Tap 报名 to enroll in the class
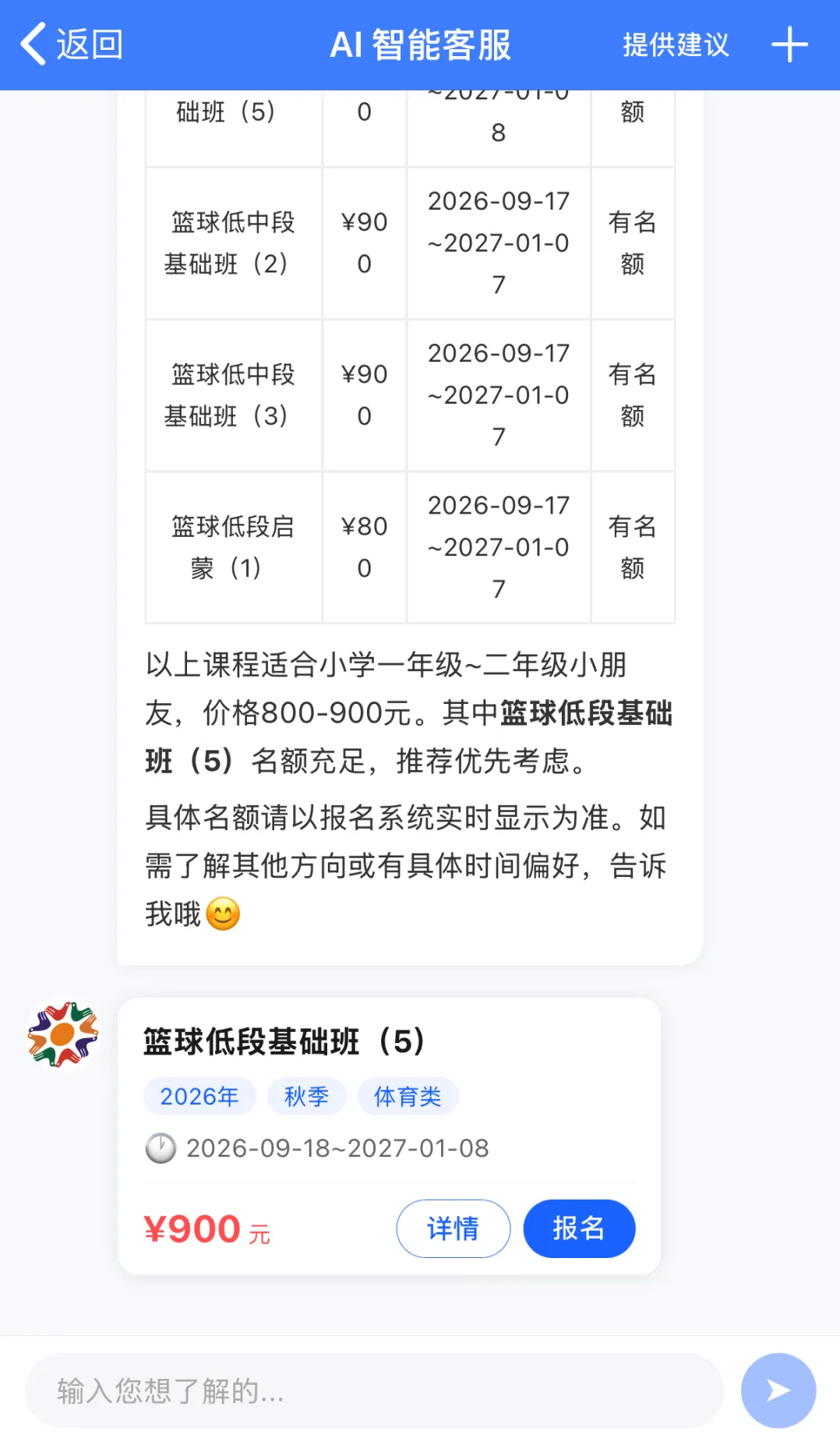Viewport: 840px width, 1442px height. click(579, 1228)
